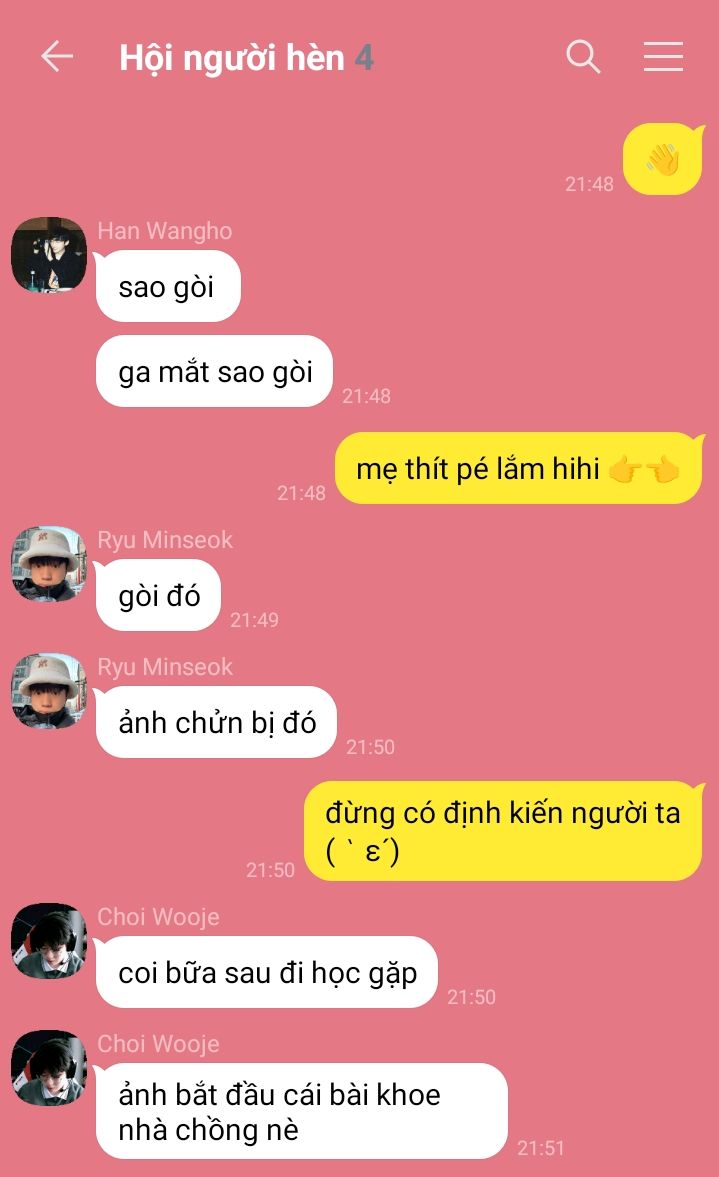Go back from the Hội người hèn chat

57,57
